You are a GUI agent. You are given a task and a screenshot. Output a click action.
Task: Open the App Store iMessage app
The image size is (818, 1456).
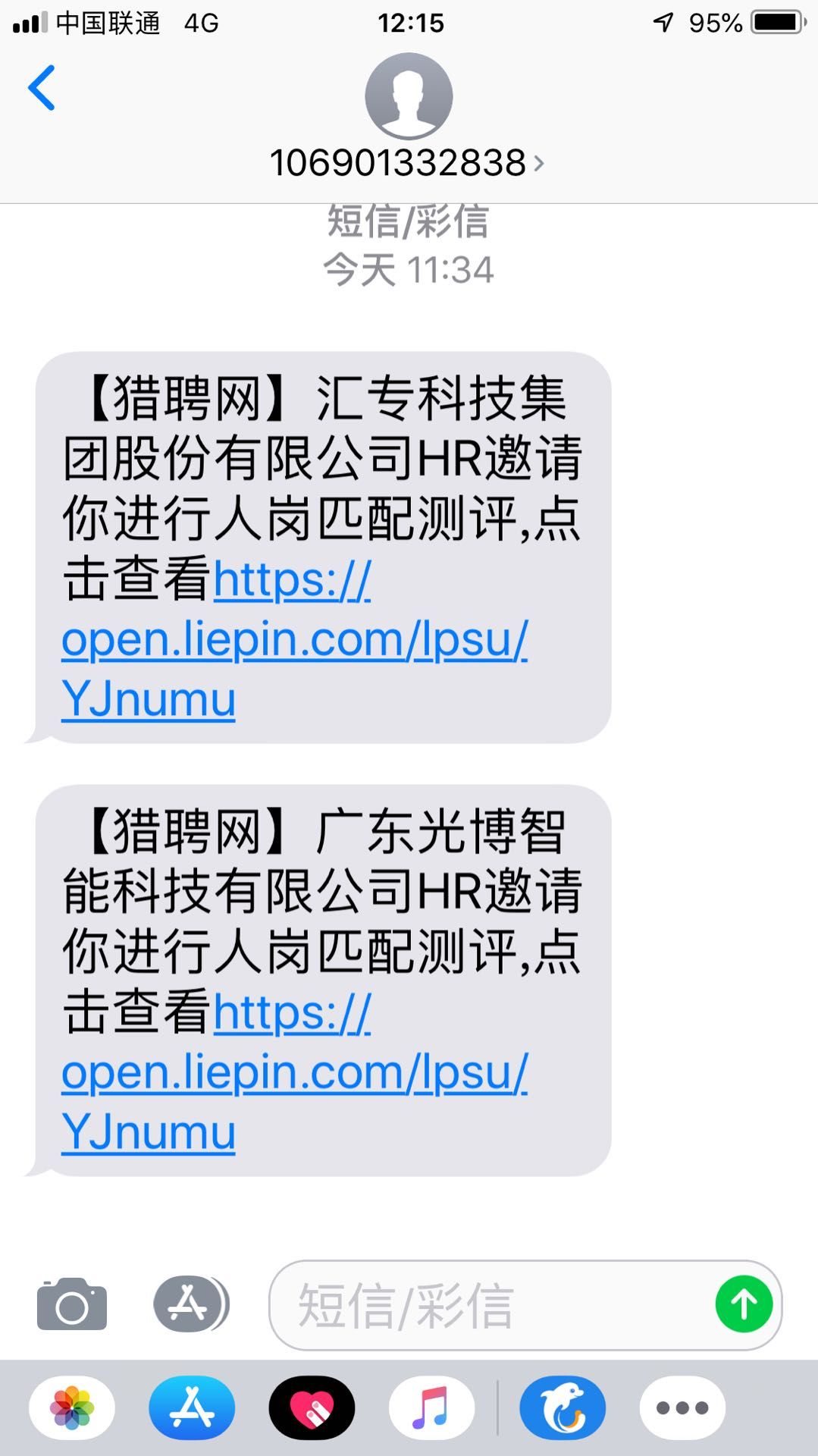coord(192,1407)
